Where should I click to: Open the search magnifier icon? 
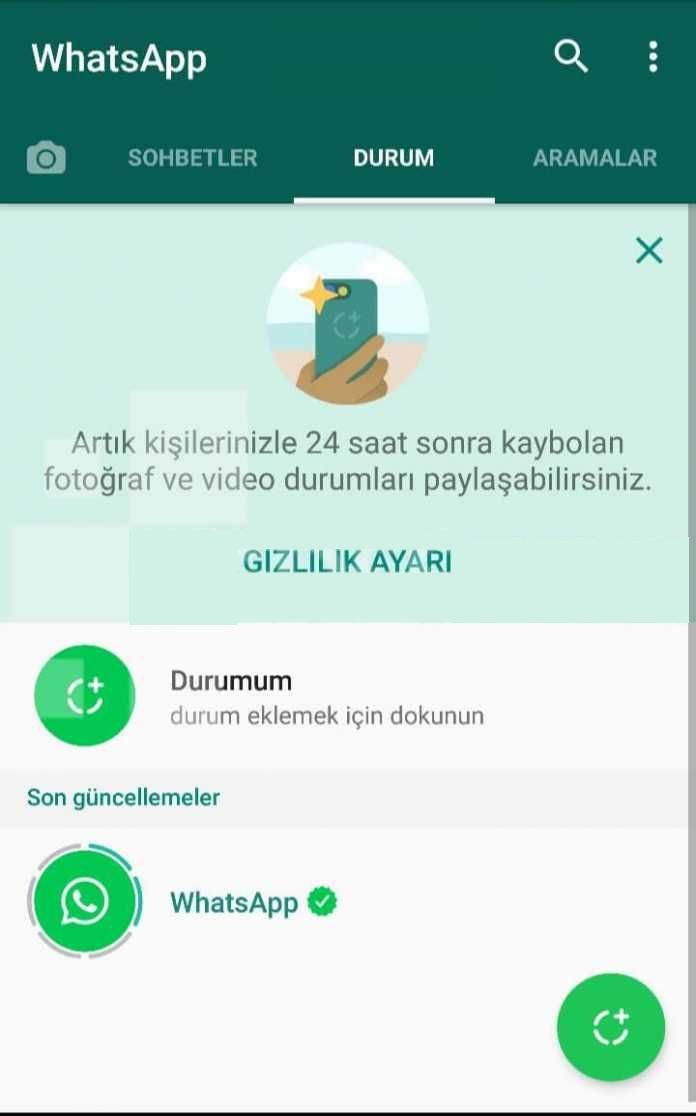[x=571, y=56]
